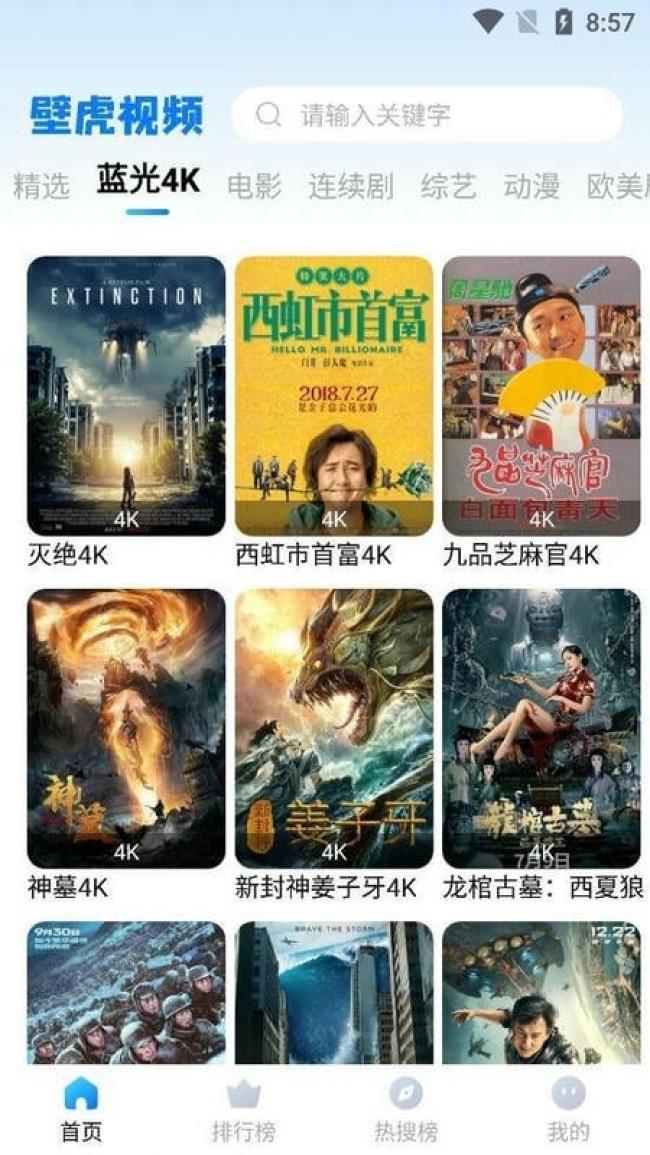Open the 西虹市首富4K movie

(x=334, y=396)
